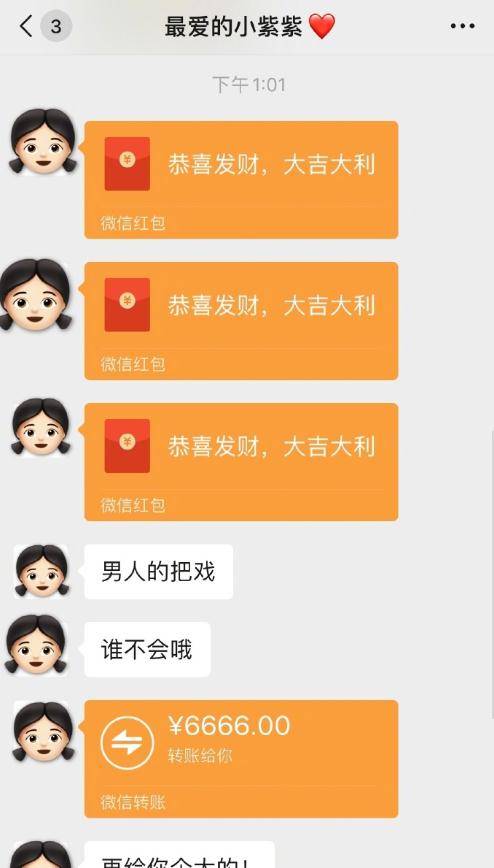Open the ¥6666.00 WeChat transfer message

pyautogui.click(x=241, y=758)
